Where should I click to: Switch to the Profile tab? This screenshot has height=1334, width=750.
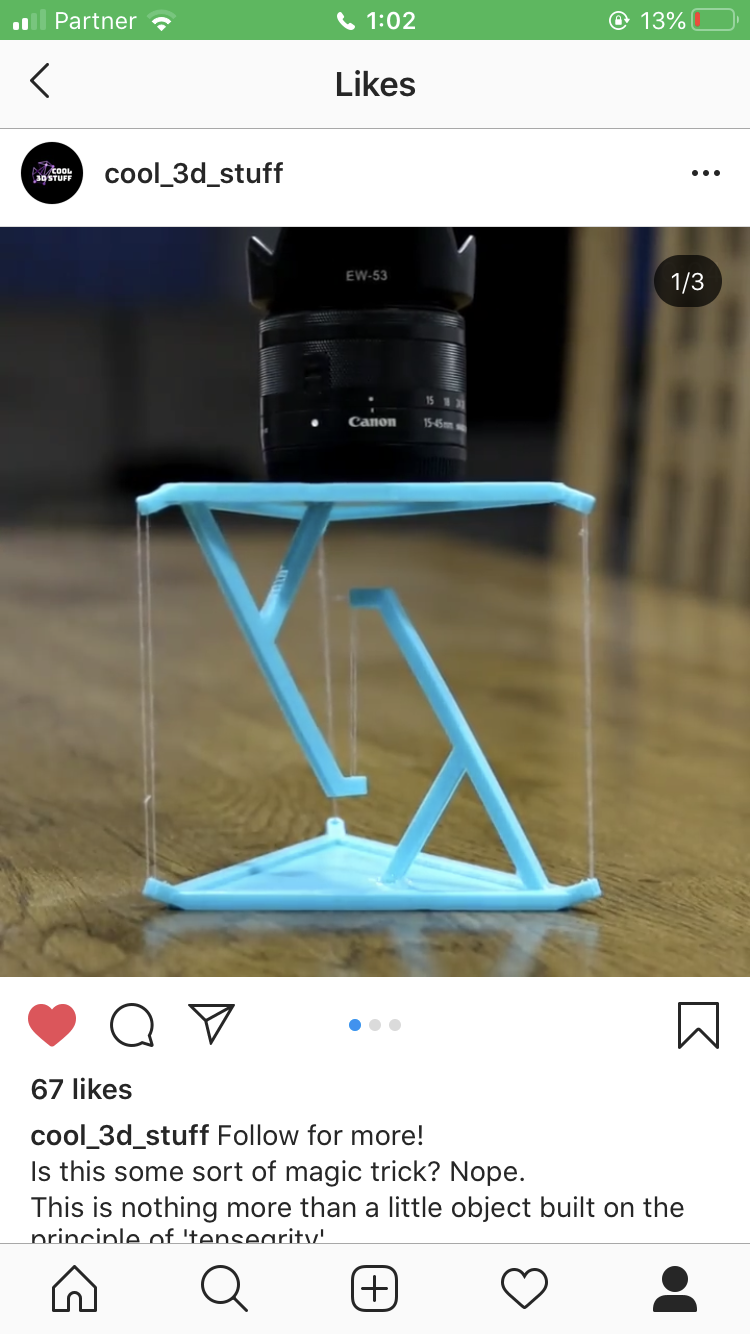pyautogui.click(x=674, y=1288)
